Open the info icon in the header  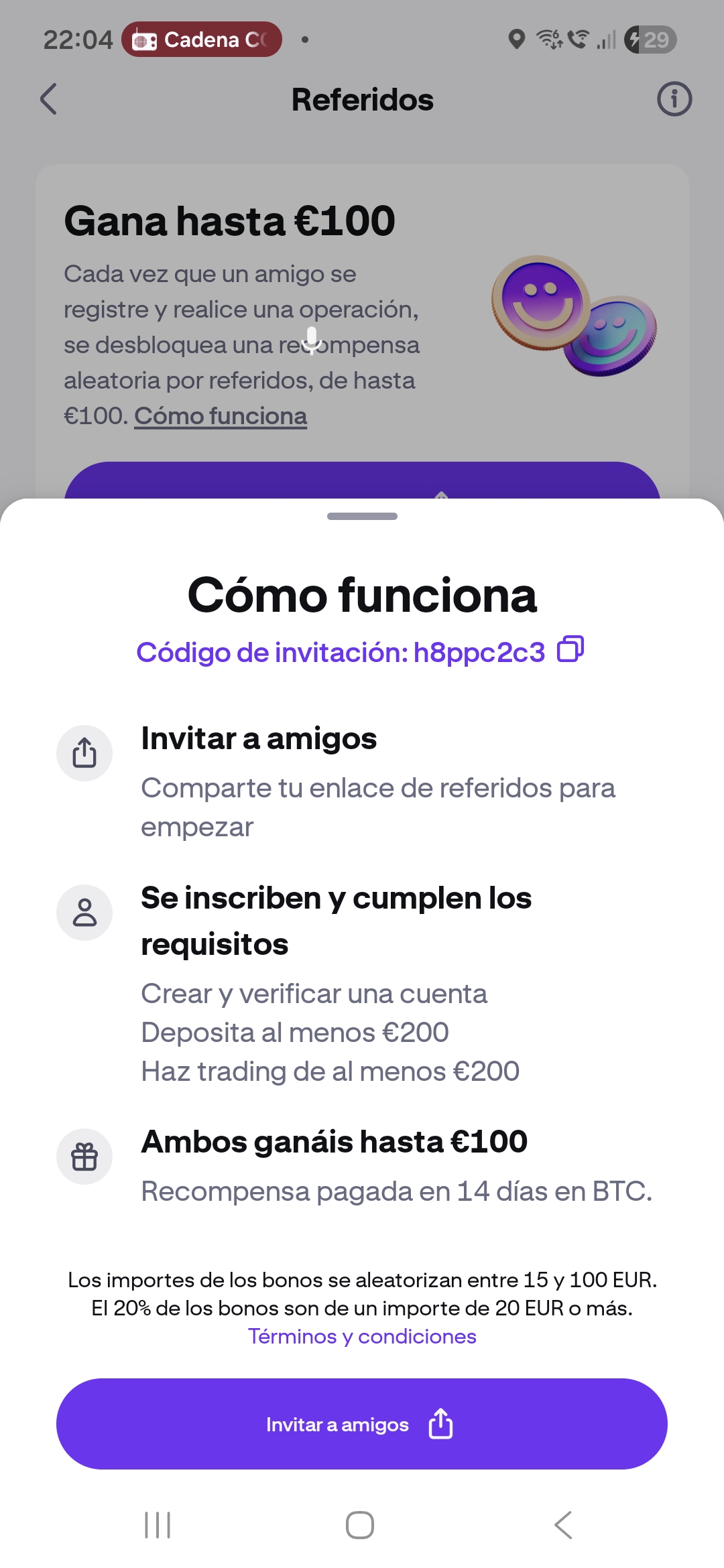pos(674,99)
